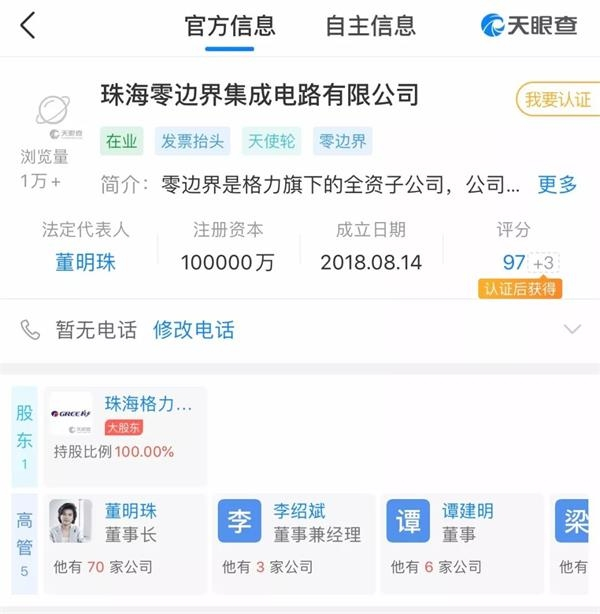Select the 官方信息 tab
600x614 pixels.
tap(230, 26)
